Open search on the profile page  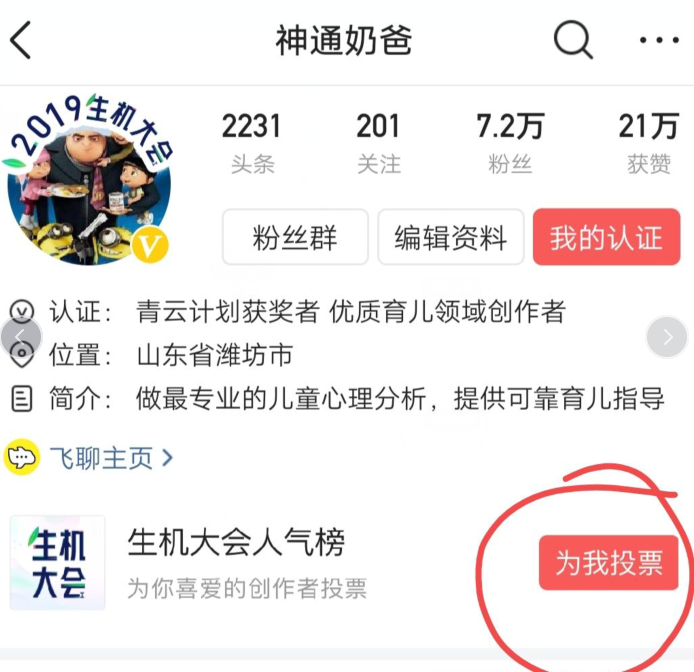point(573,40)
